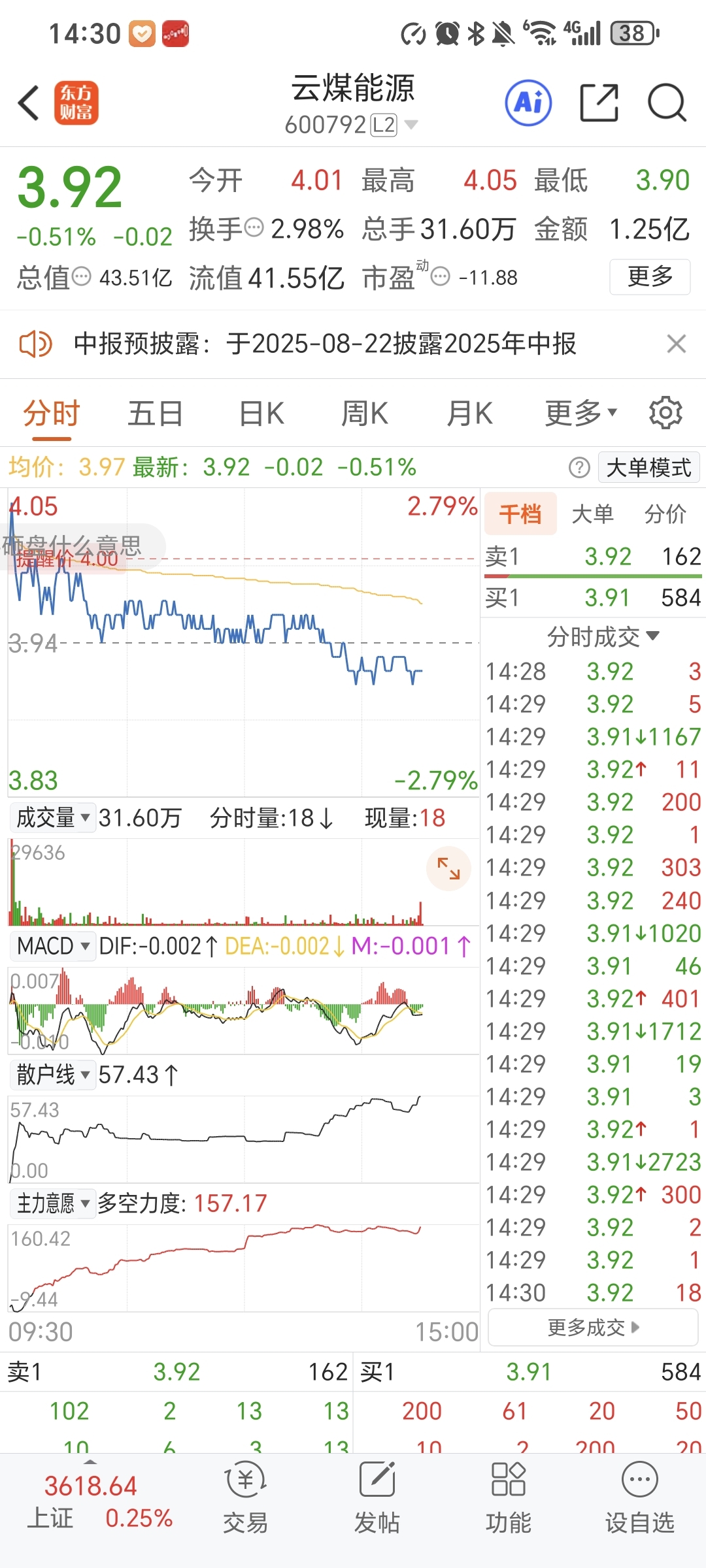Switch to the 分价 tab
This screenshot has width=706, height=1568.
point(665,514)
